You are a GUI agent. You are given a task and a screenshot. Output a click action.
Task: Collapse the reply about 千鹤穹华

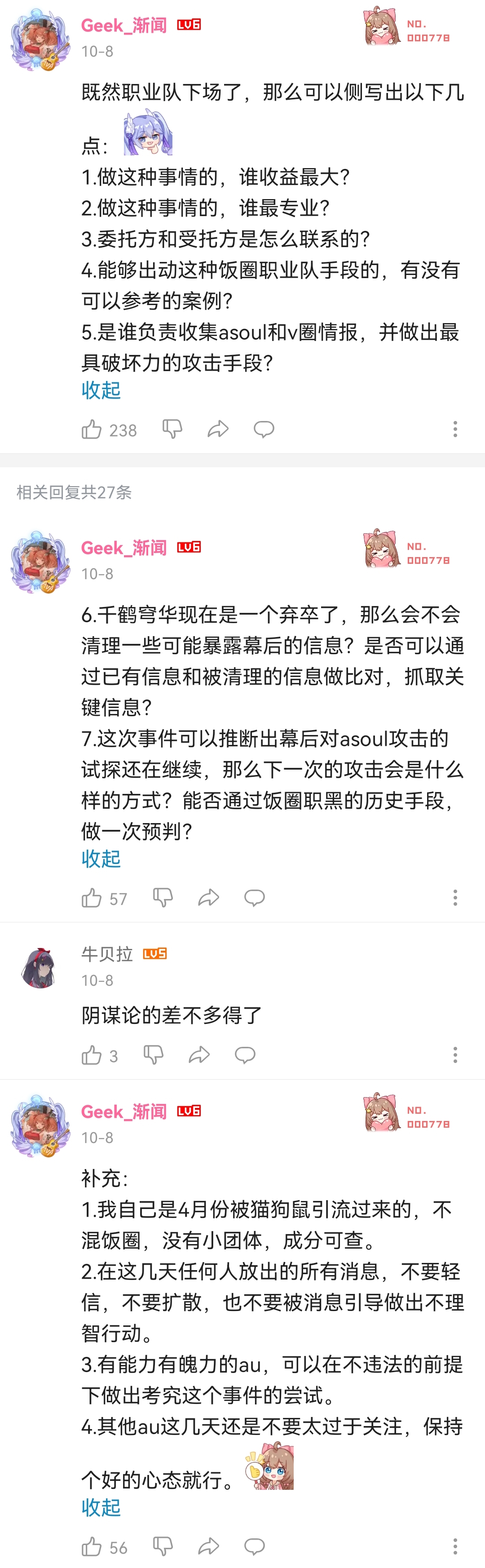(x=101, y=859)
